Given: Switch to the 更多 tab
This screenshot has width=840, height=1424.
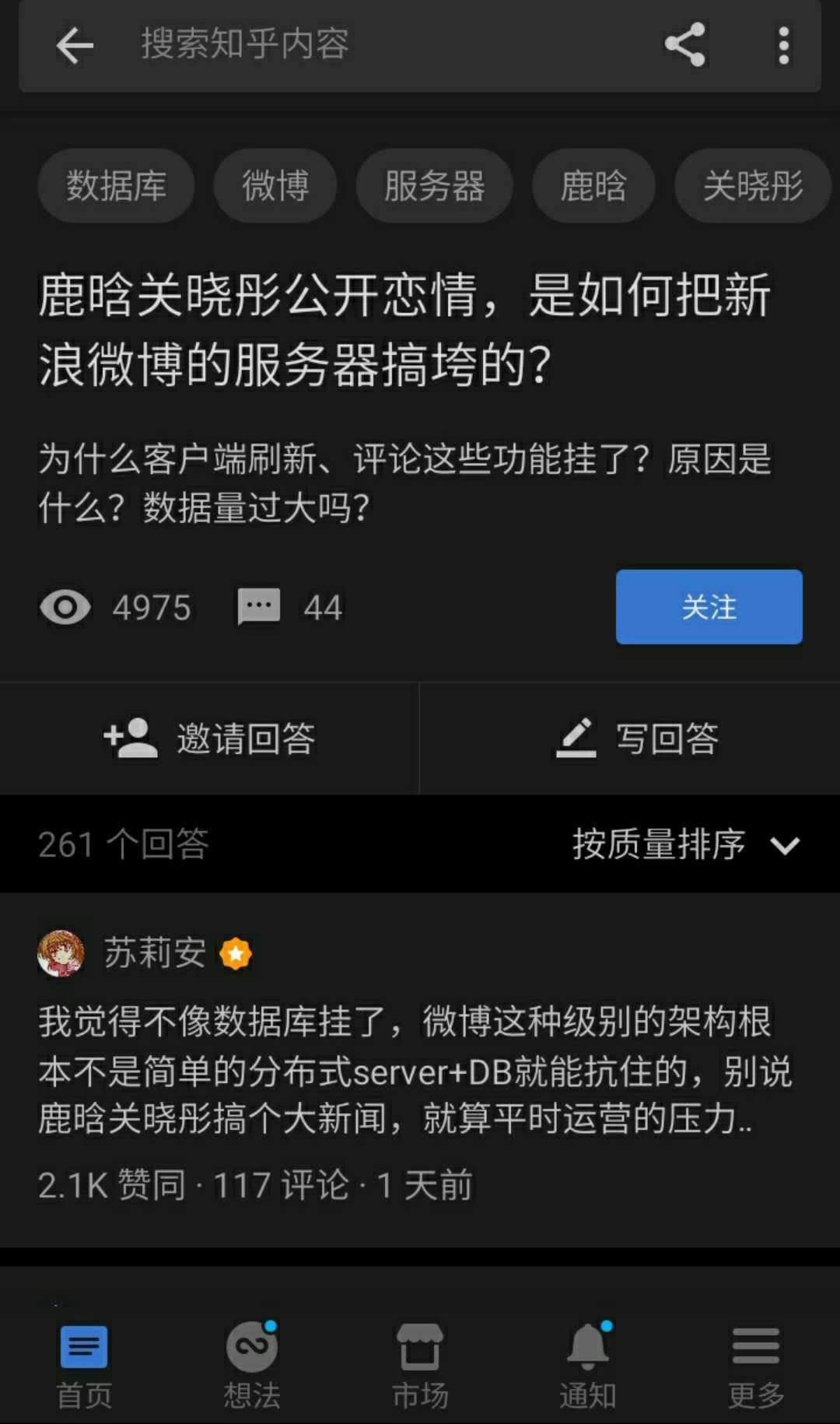Looking at the screenshot, I should tap(756, 1366).
